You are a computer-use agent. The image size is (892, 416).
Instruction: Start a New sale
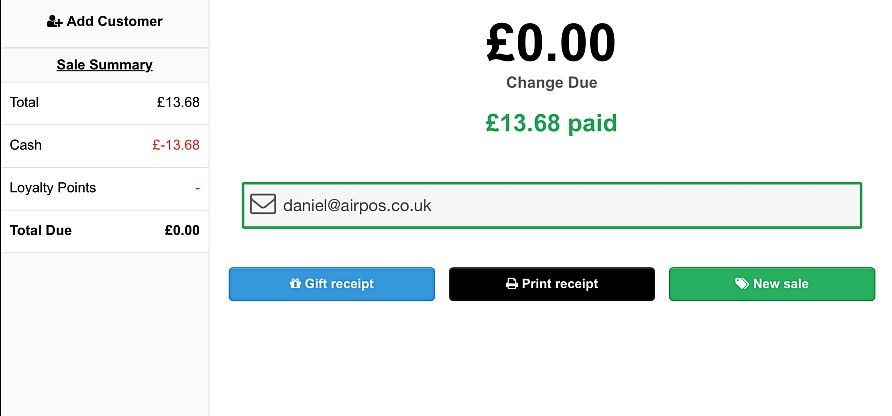click(x=771, y=284)
